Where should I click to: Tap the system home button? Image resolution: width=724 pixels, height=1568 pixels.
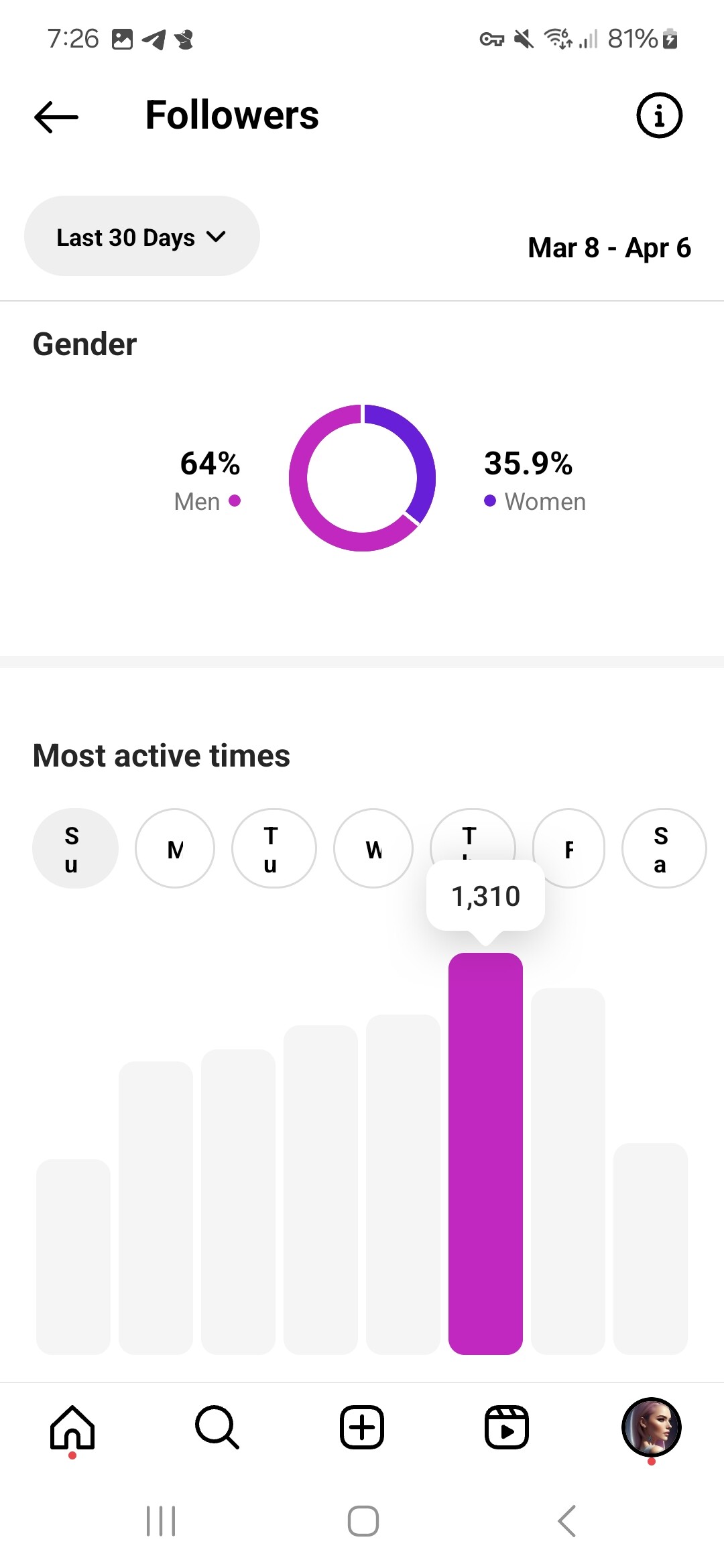coord(363,1521)
